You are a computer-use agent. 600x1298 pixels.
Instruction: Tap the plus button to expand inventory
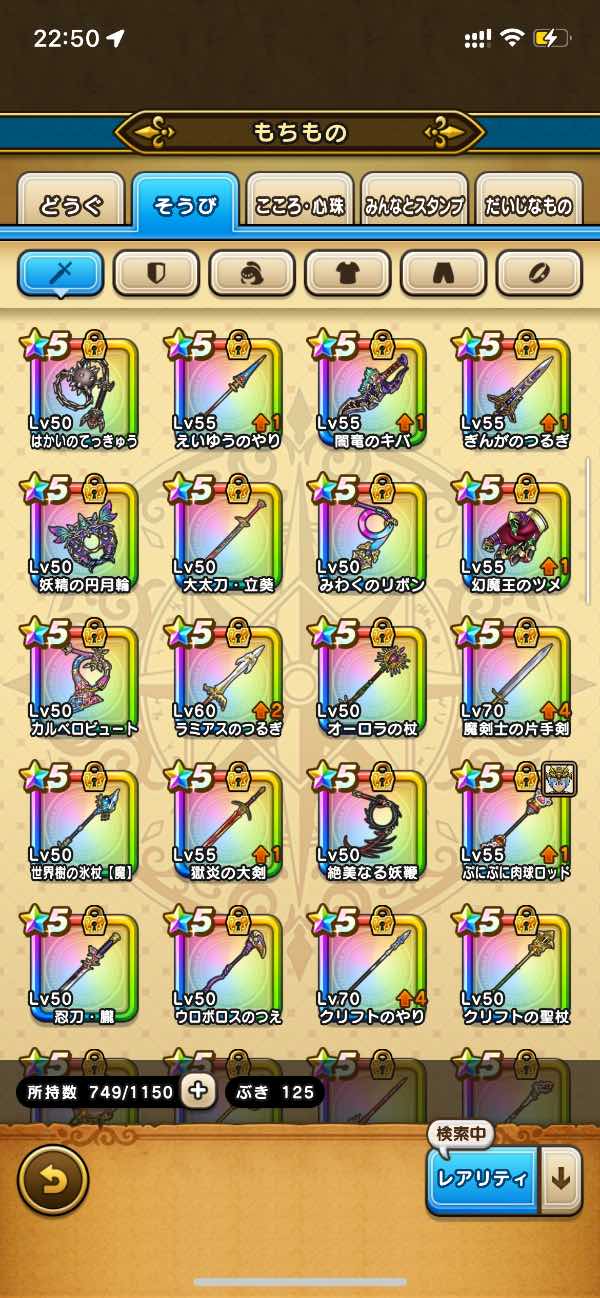tap(198, 1091)
